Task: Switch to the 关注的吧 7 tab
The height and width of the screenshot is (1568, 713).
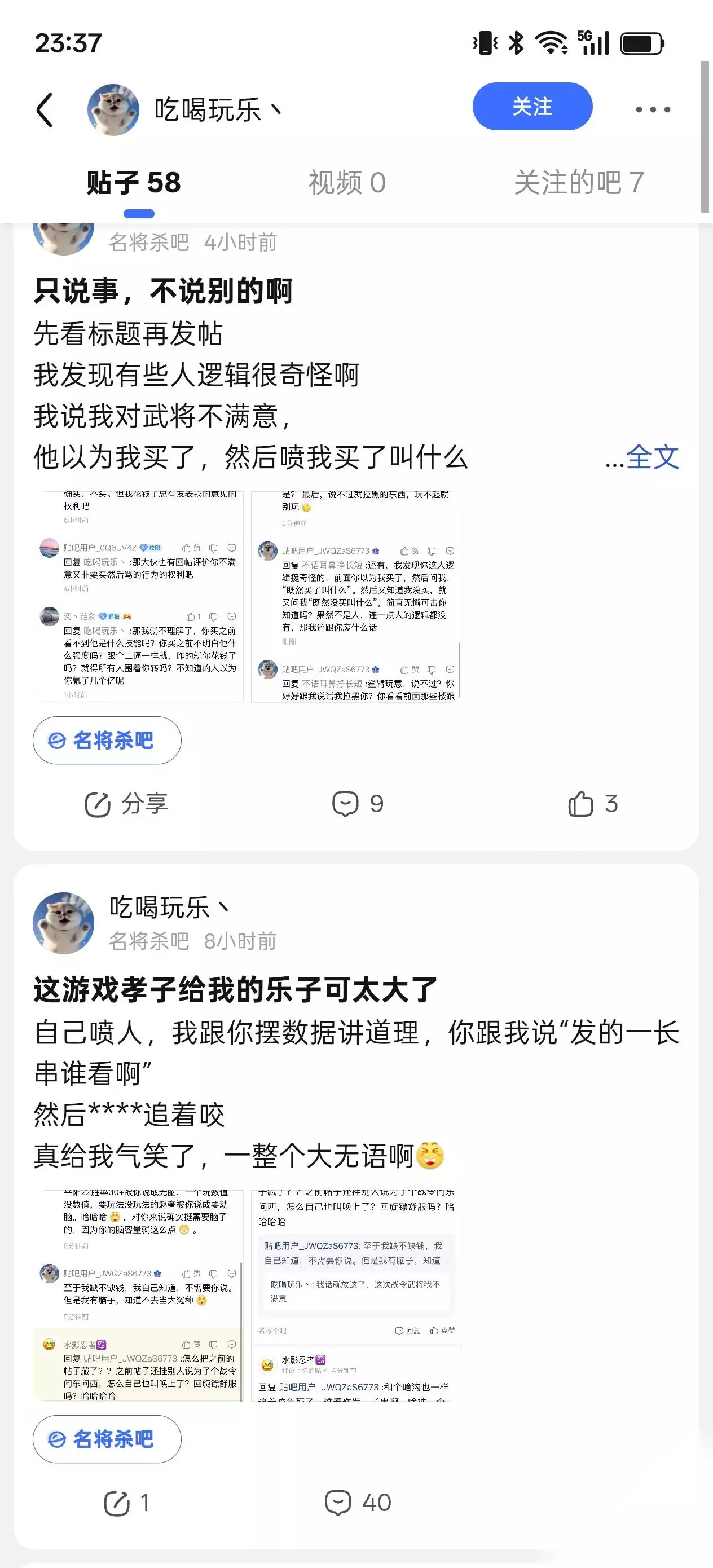Action: (578, 183)
